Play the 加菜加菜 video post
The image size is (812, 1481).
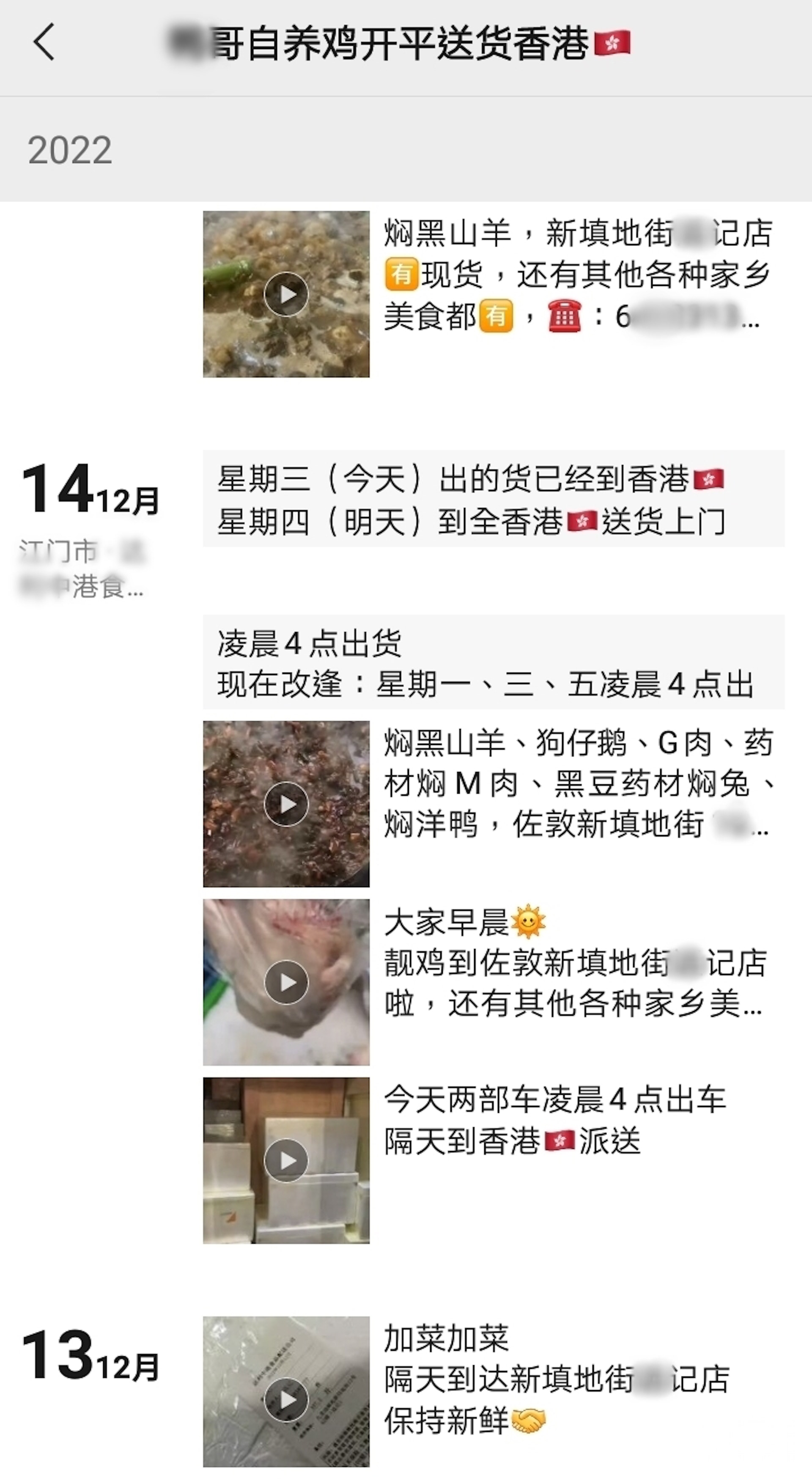(x=285, y=1398)
